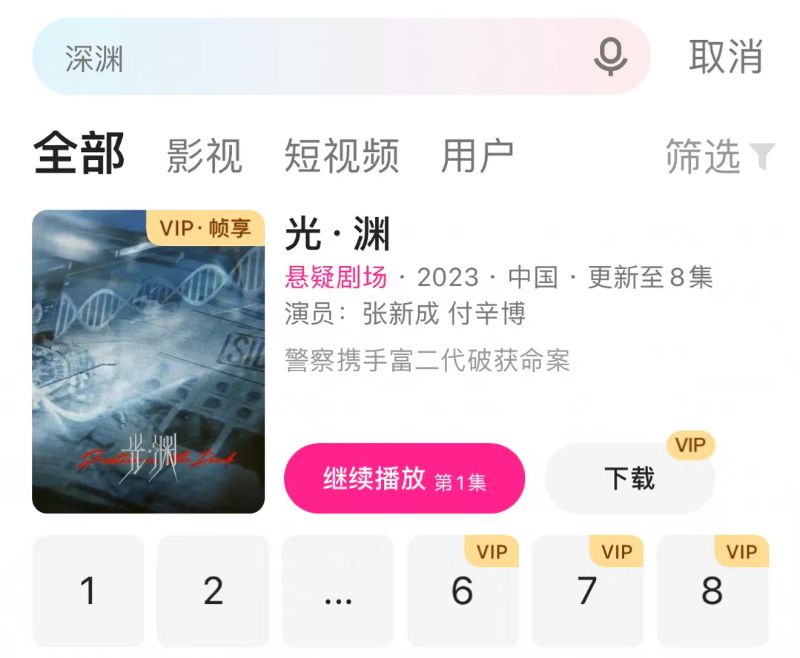Screen dimensions: 800x658
Task: Start voice search with the microphone icon
Action: pos(610,57)
